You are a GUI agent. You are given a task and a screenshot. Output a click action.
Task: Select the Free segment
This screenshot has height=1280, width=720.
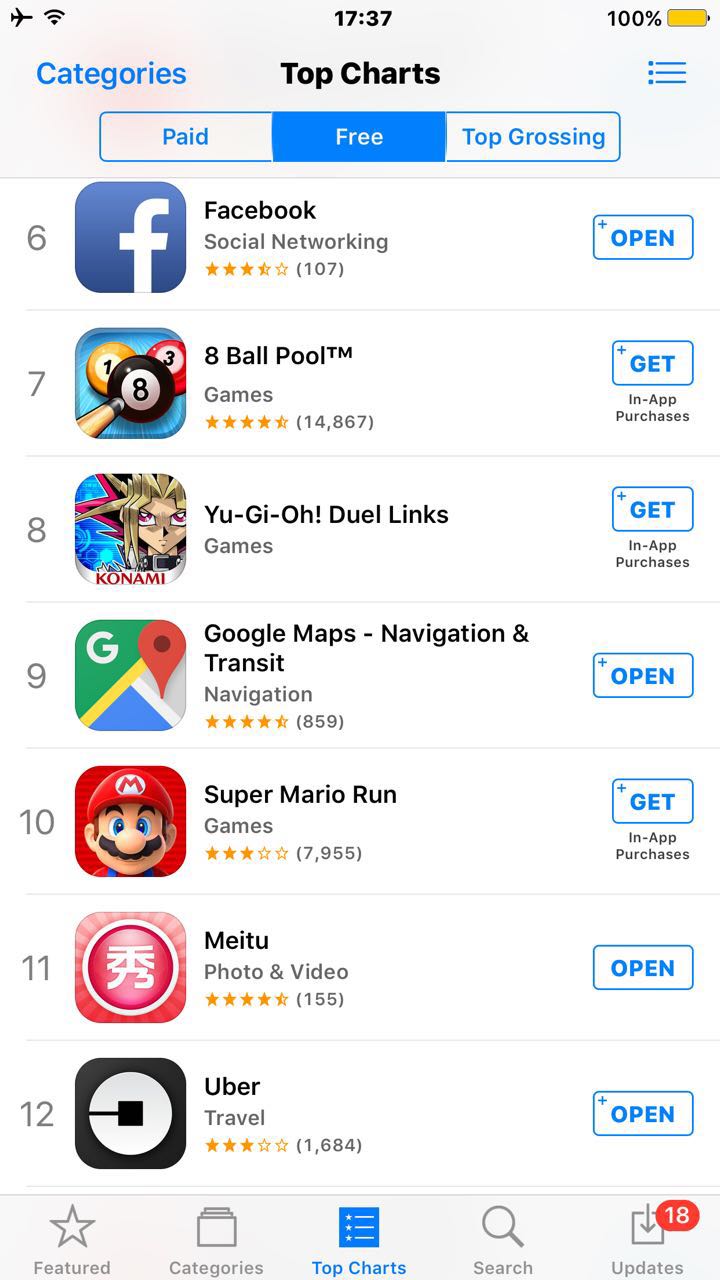(x=359, y=137)
